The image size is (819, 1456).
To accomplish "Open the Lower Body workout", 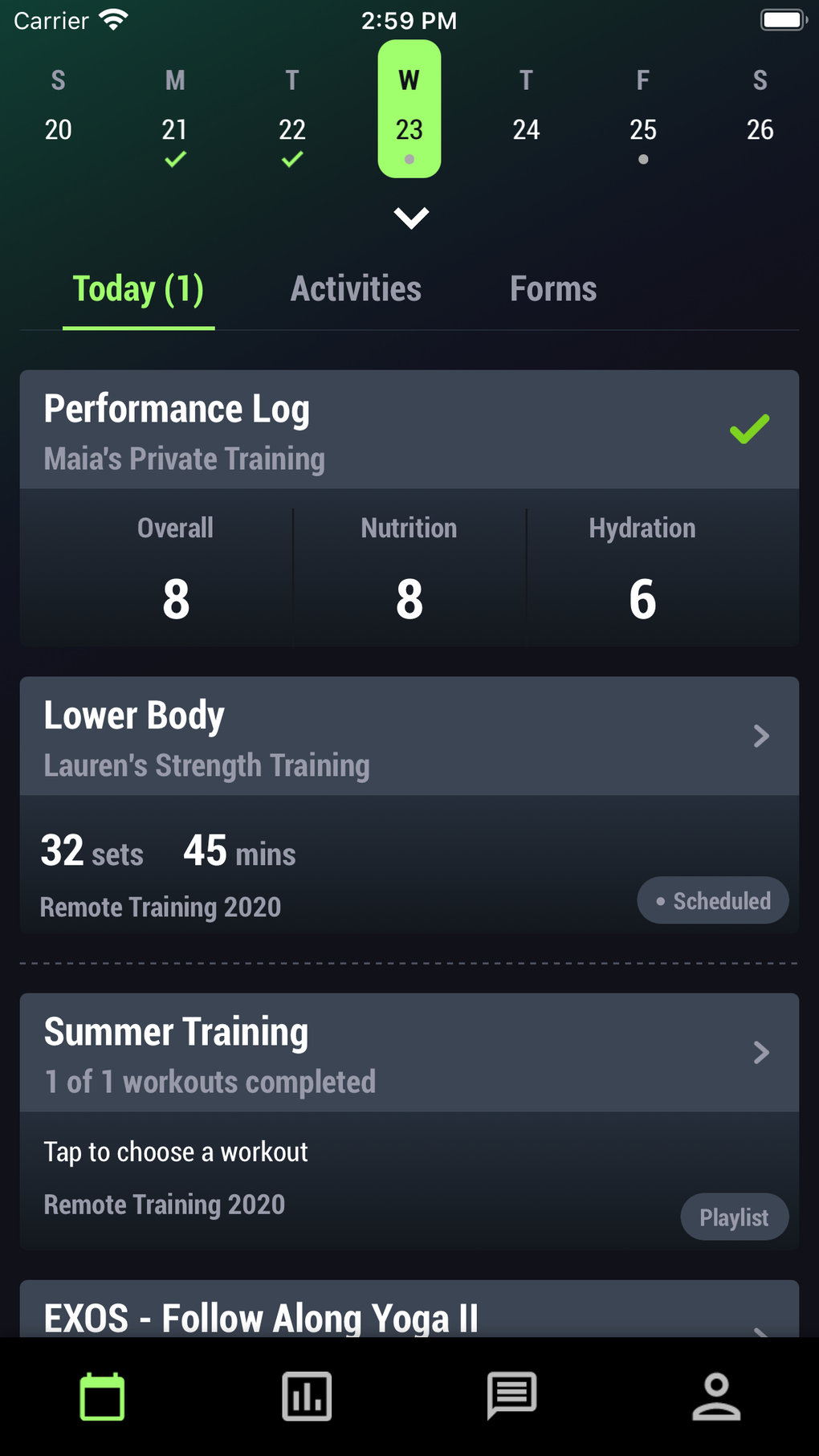I will pyautogui.click(x=409, y=805).
